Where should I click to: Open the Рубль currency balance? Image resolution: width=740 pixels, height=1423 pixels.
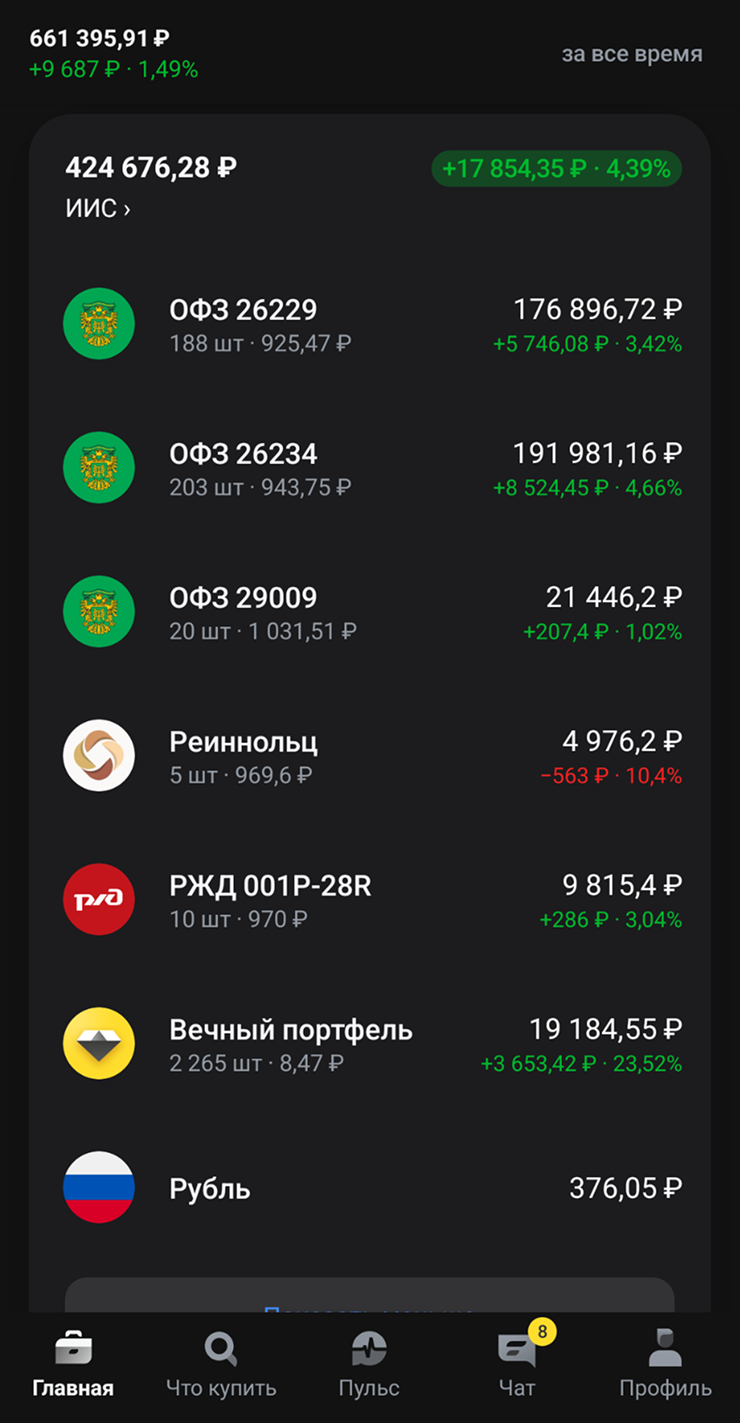(x=370, y=1188)
